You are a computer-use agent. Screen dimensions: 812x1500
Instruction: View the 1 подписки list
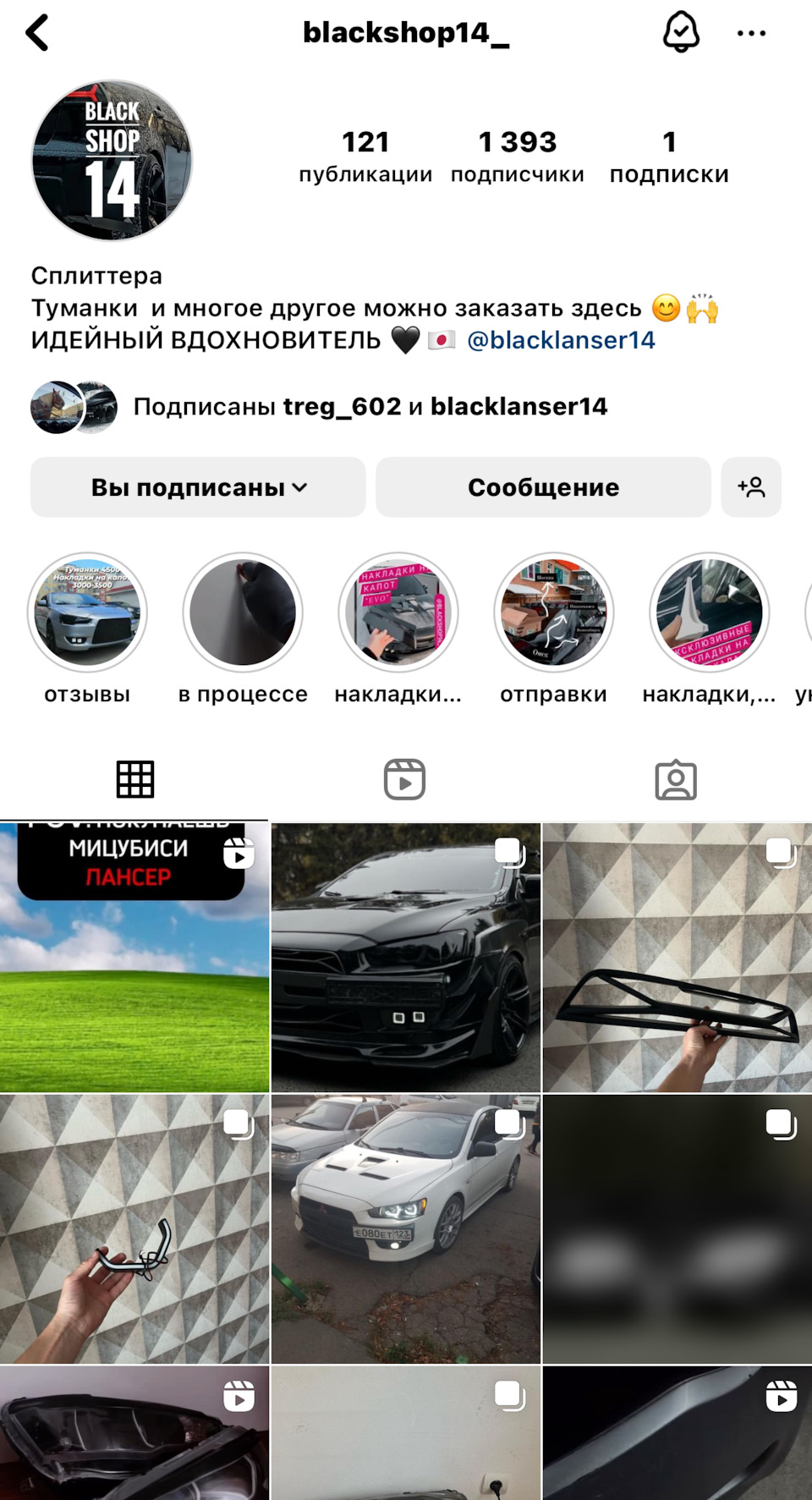(x=668, y=157)
